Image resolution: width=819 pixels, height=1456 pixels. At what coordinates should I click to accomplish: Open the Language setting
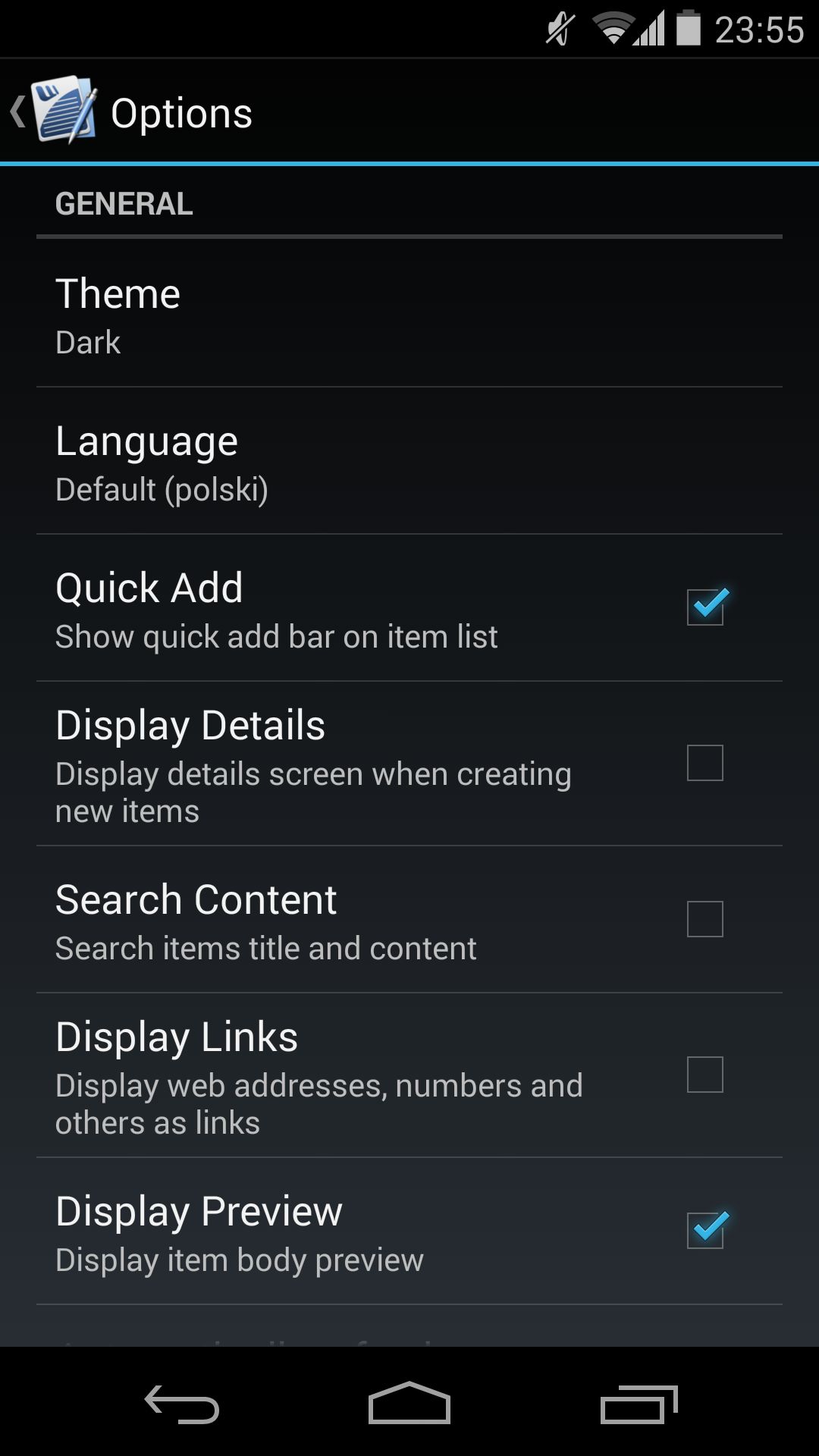pos(409,461)
